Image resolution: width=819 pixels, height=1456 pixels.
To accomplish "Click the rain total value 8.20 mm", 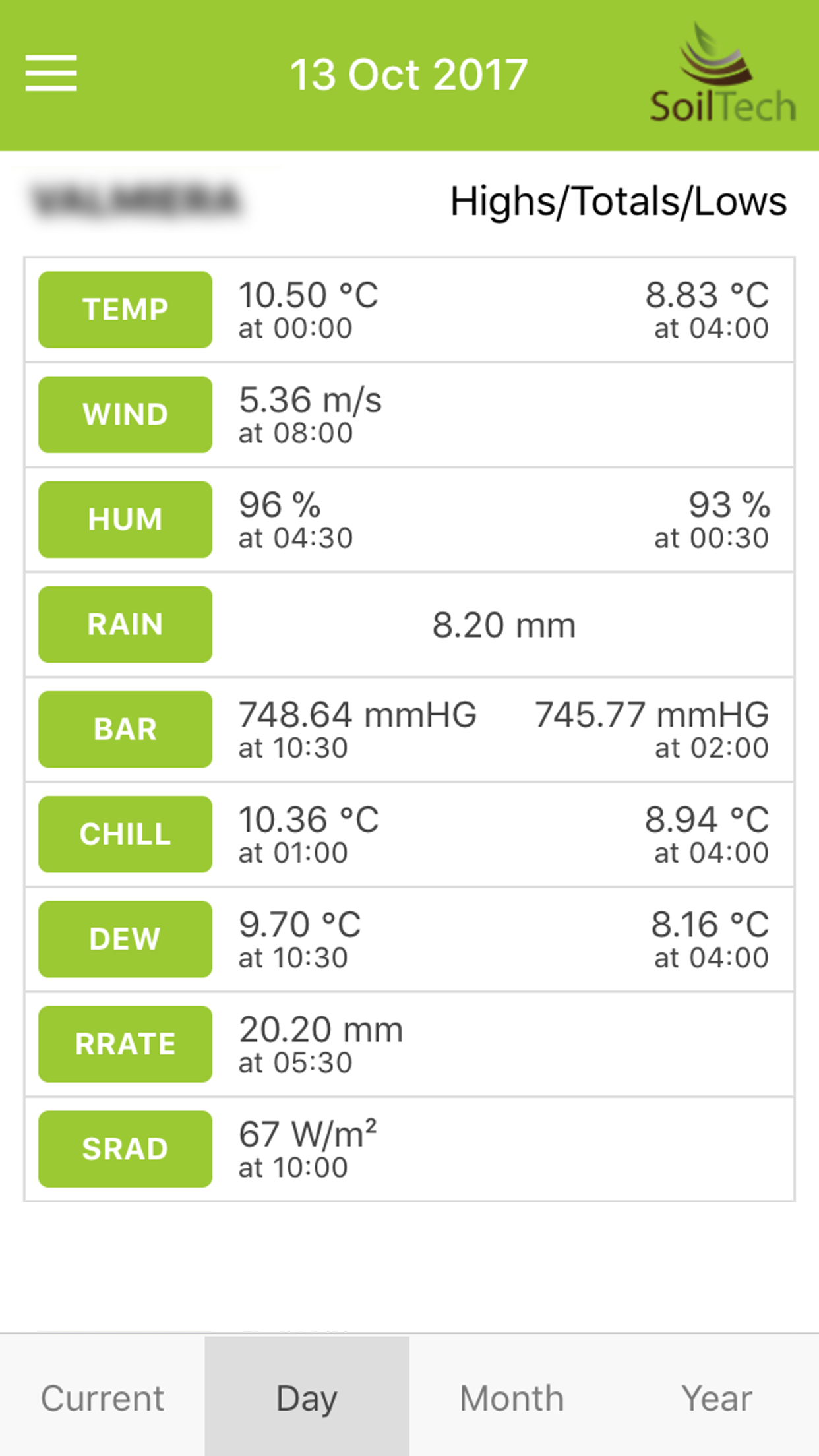I will point(505,624).
